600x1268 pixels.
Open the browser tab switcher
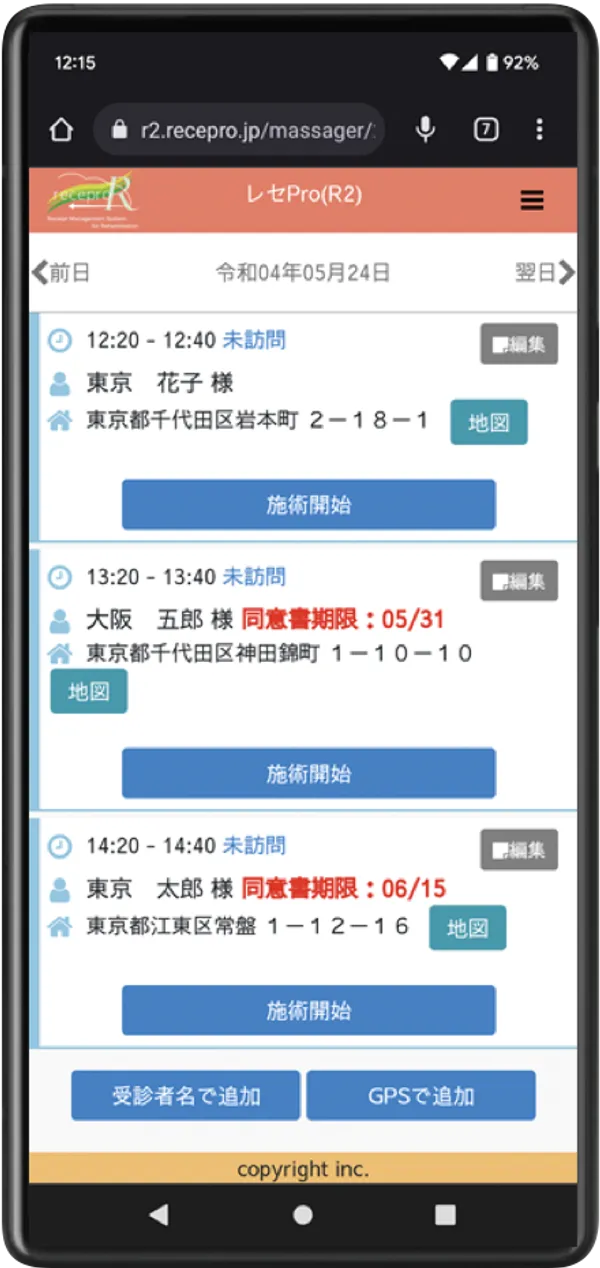pyautogui.click(x=486, y=130)
